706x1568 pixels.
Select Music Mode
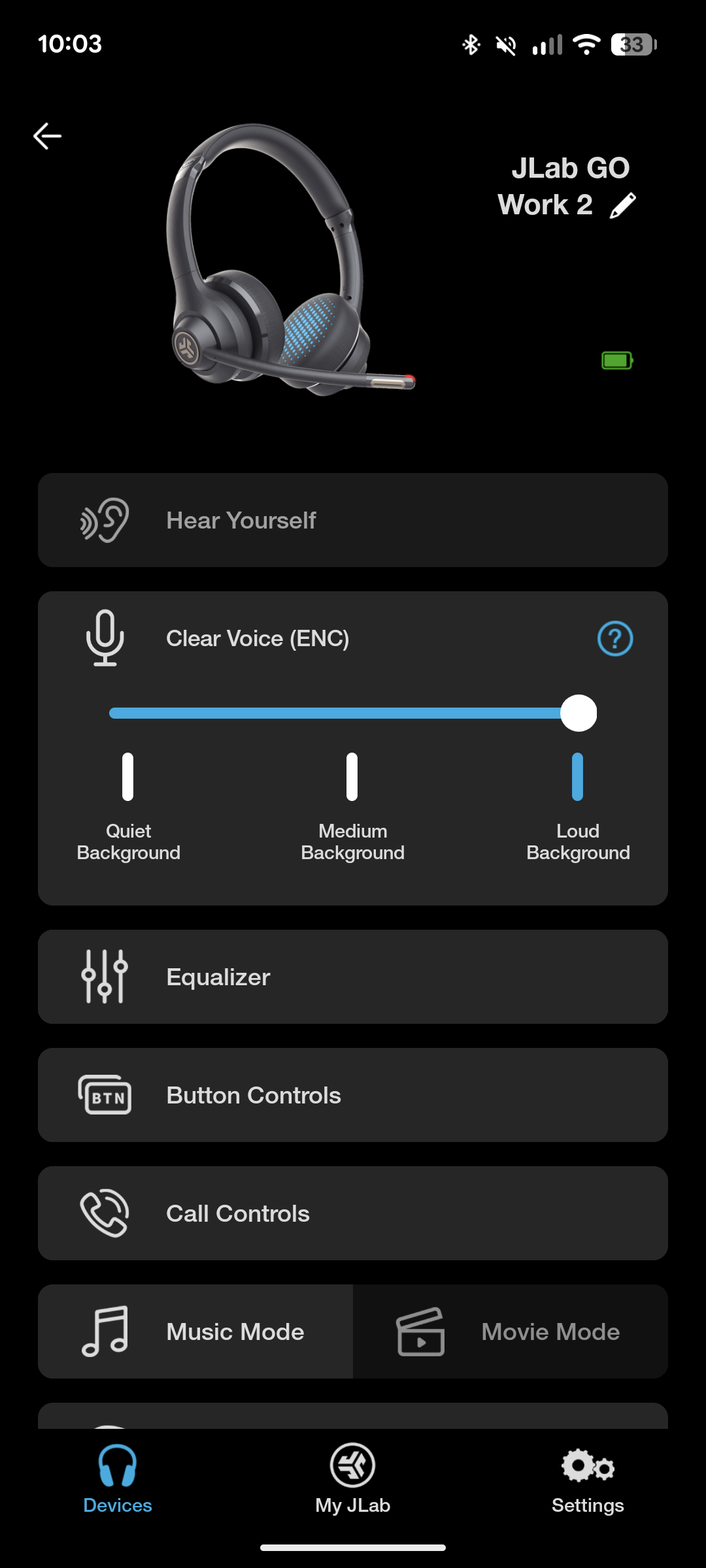[195, 1331]
